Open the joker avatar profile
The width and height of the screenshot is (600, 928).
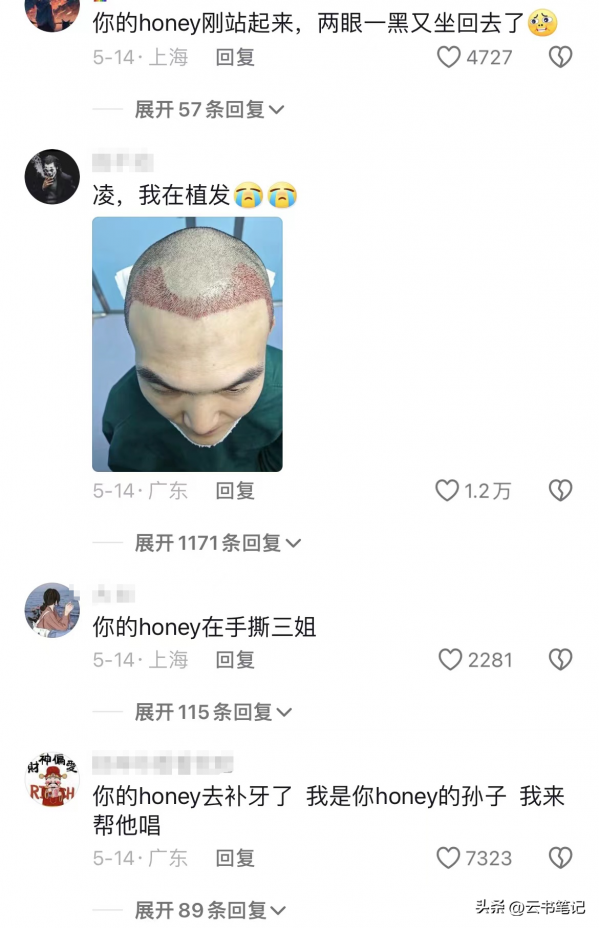click(52, 177)
